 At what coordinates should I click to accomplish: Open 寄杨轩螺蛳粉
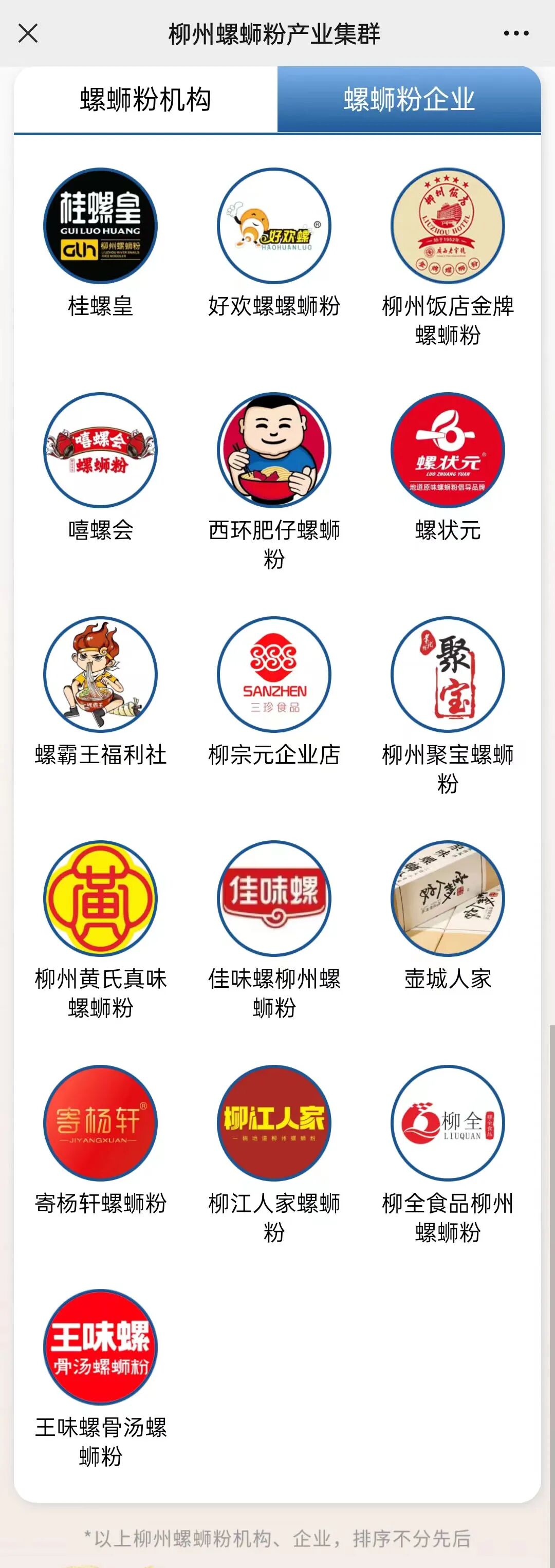100,1122
